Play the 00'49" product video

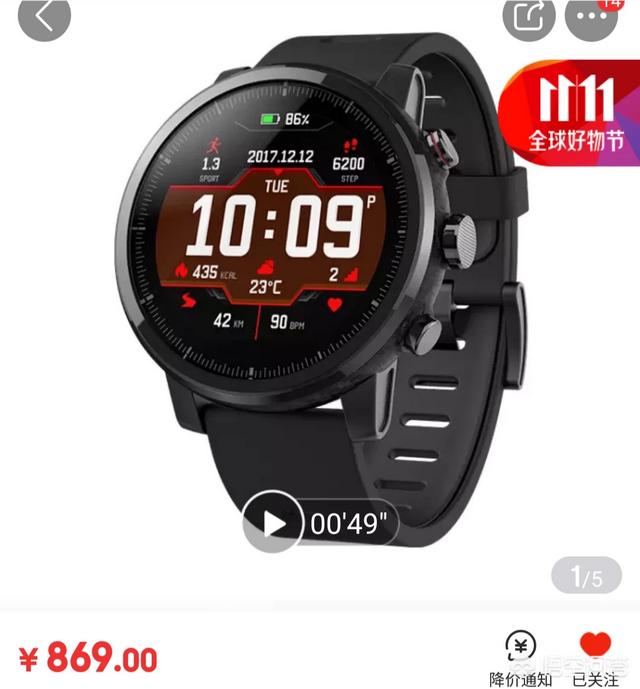[273, 522]
